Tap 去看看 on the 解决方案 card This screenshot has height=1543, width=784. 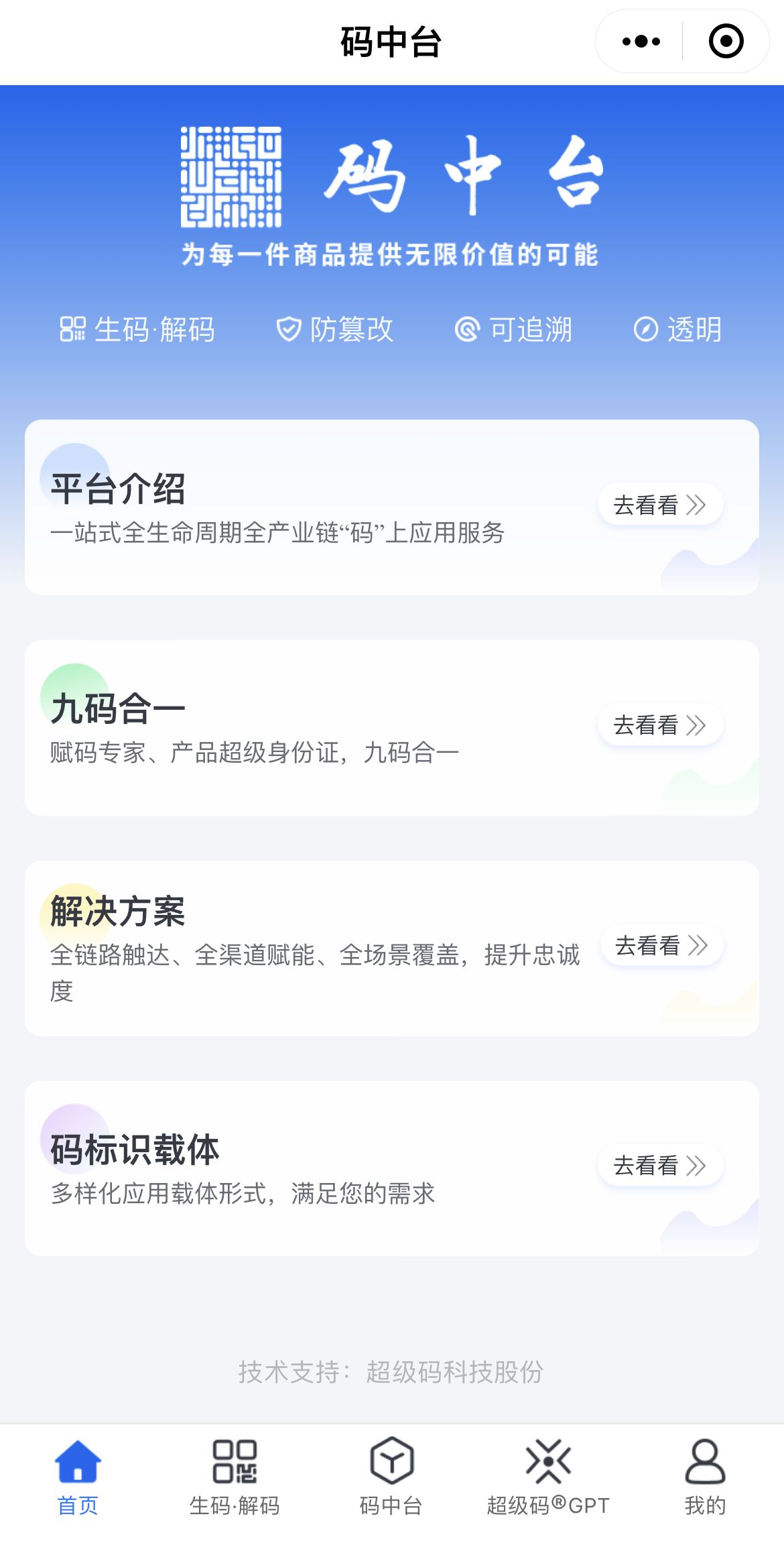(661, 945)
